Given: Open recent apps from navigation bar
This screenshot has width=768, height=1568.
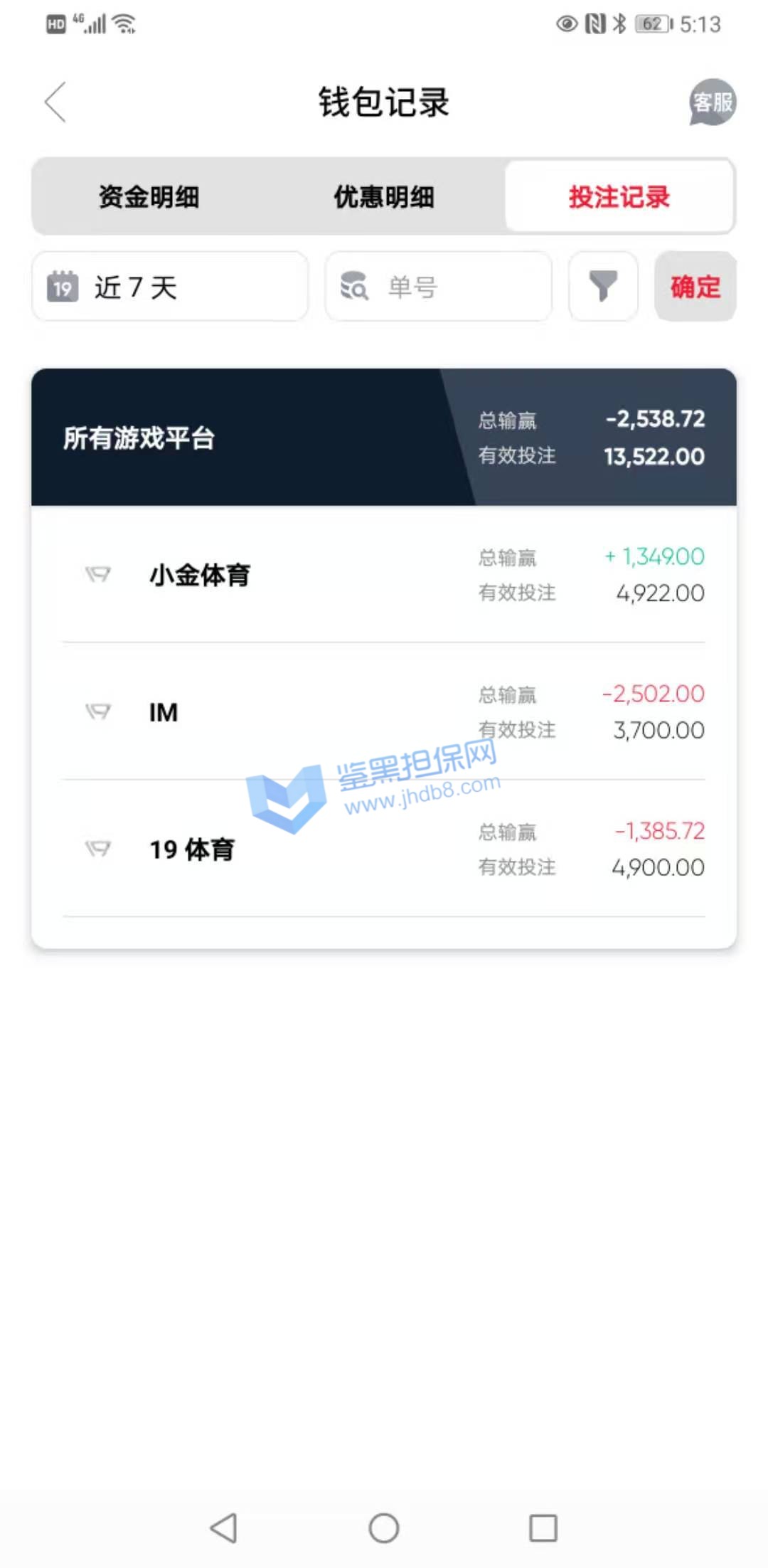Looking at the screenshot, I should point(543,1527).
